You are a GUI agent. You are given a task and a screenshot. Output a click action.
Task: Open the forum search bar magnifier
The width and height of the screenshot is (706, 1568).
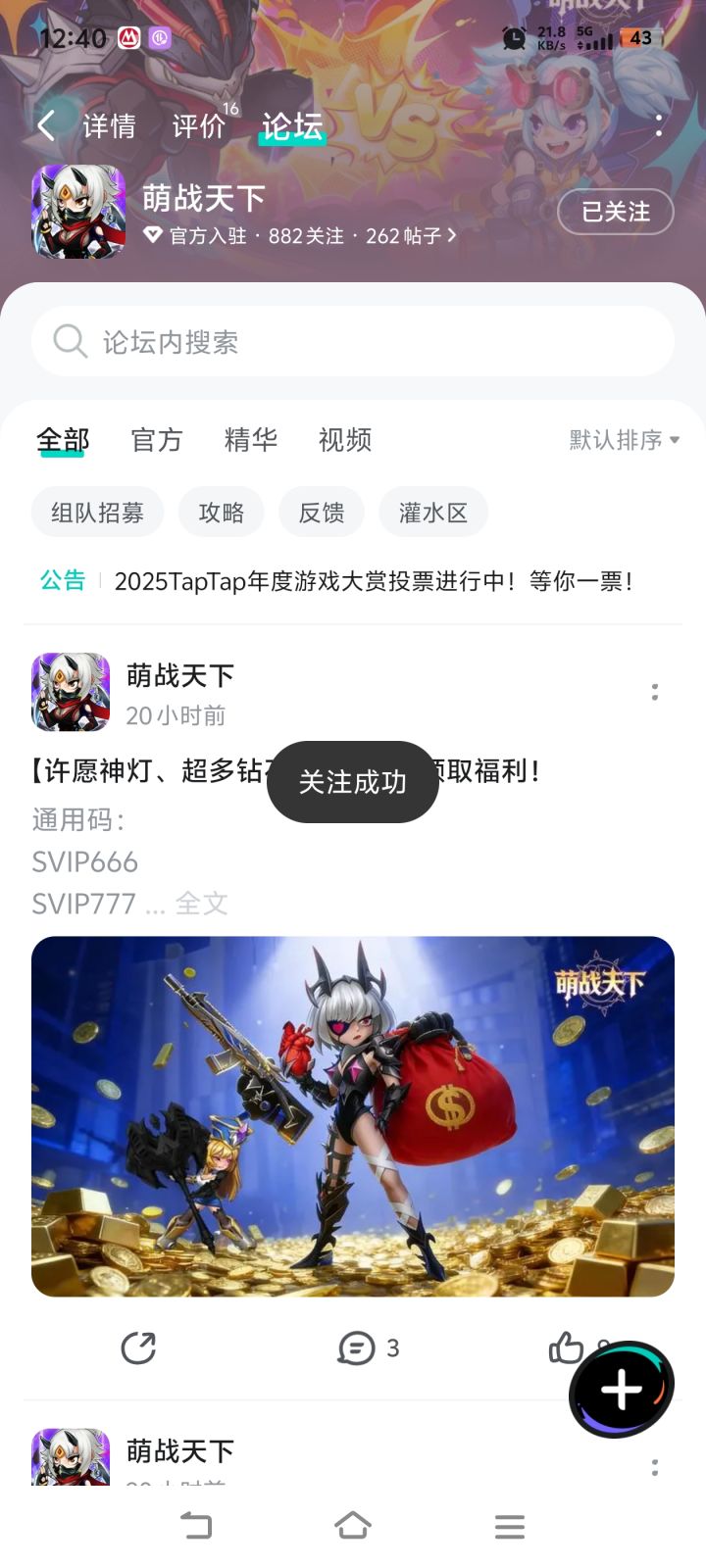(x=69, y=341)
